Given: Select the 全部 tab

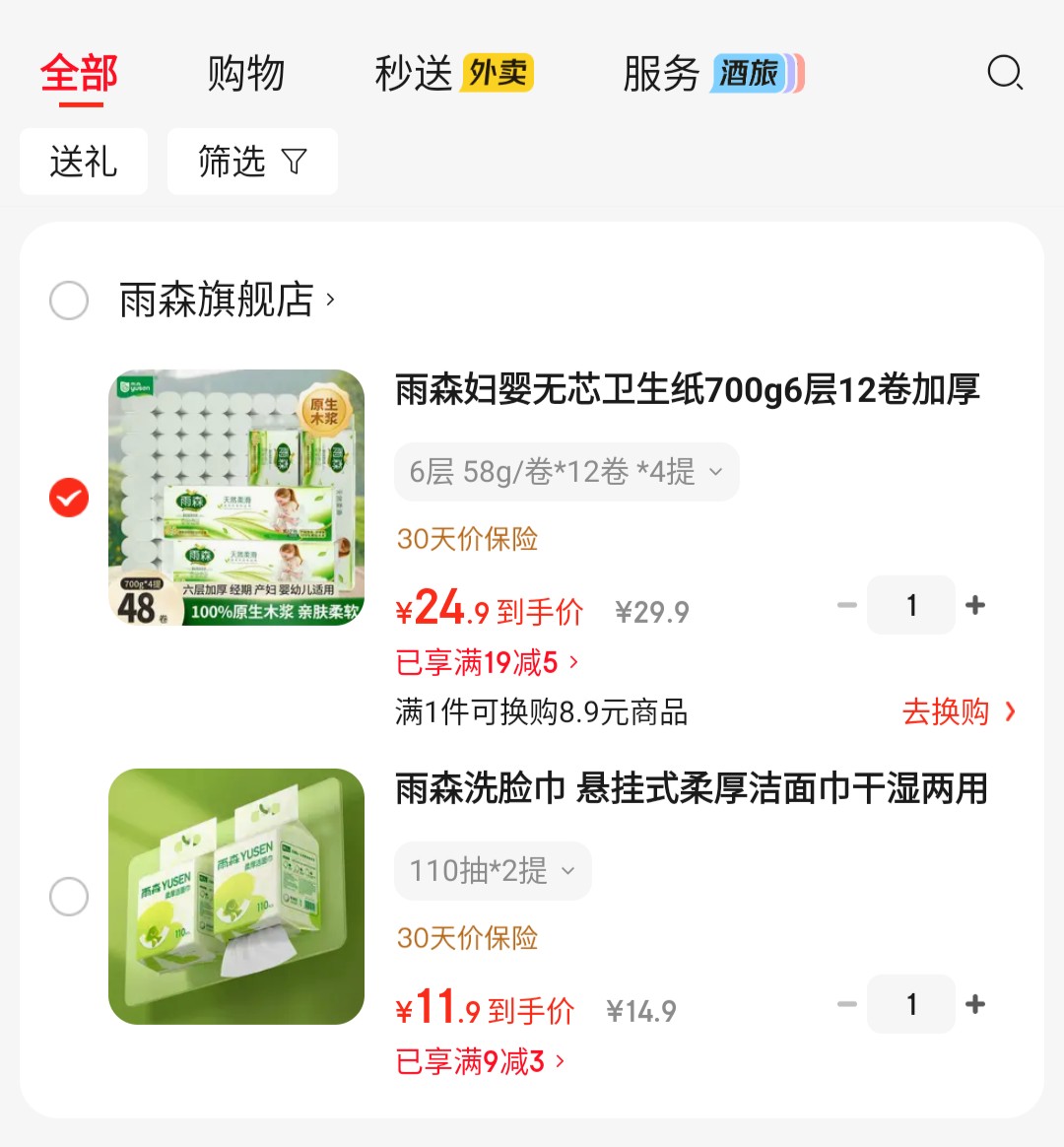Looking at the screenshot, I should (x=79, y=74).
